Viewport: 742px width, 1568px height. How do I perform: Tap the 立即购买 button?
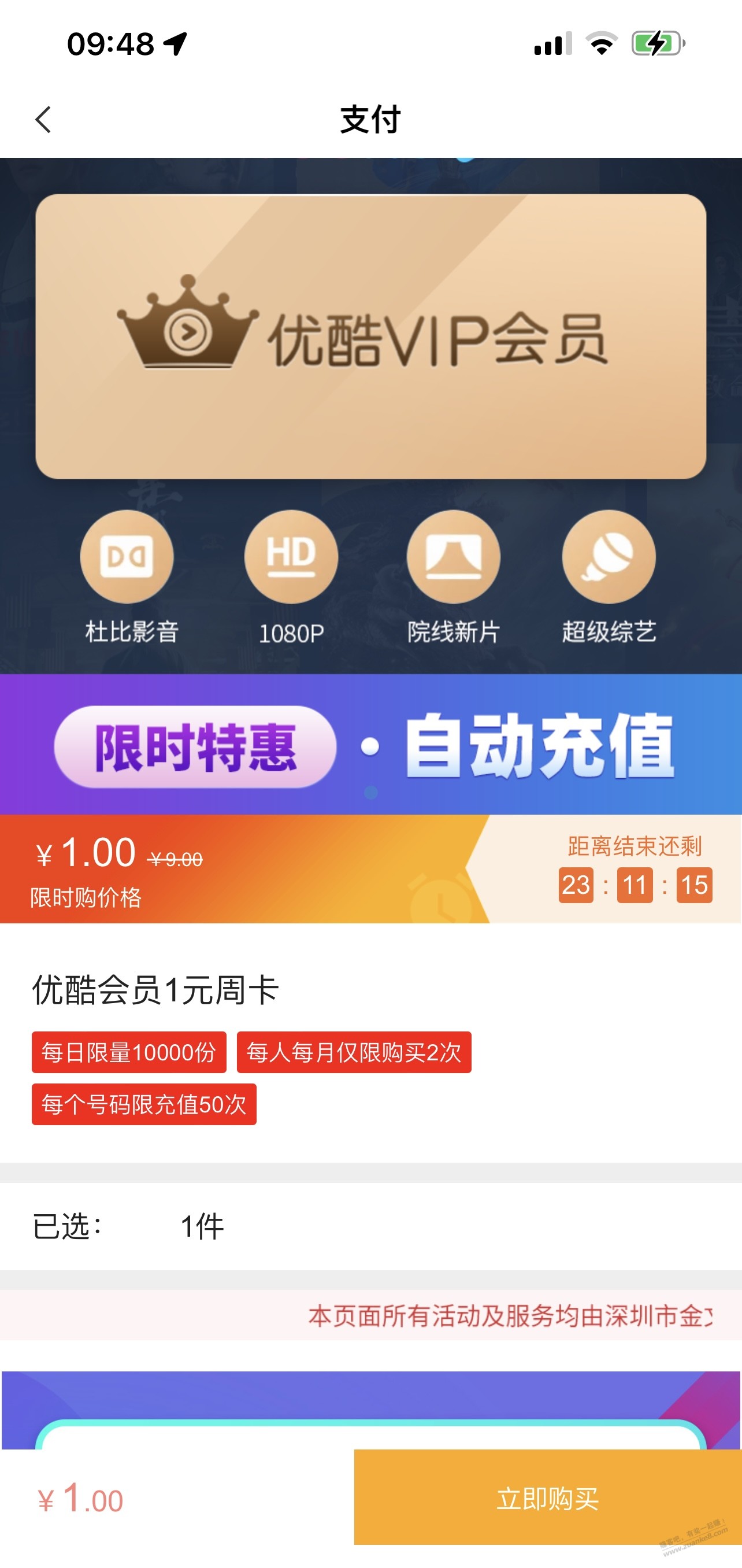click(x=548, y=1499)
